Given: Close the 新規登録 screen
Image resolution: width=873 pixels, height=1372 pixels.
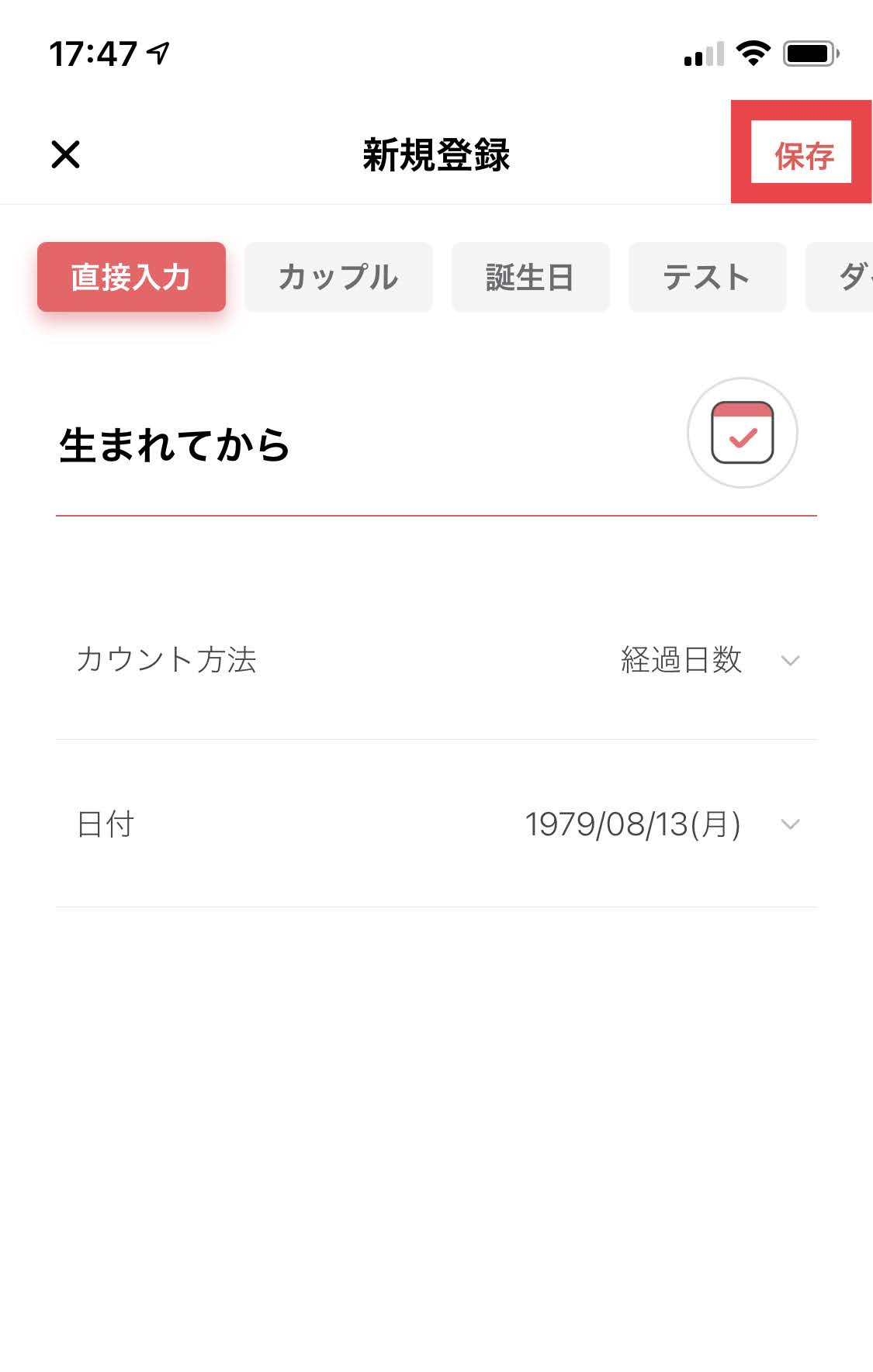Looking at the screenshot, I should pos(66,154).
